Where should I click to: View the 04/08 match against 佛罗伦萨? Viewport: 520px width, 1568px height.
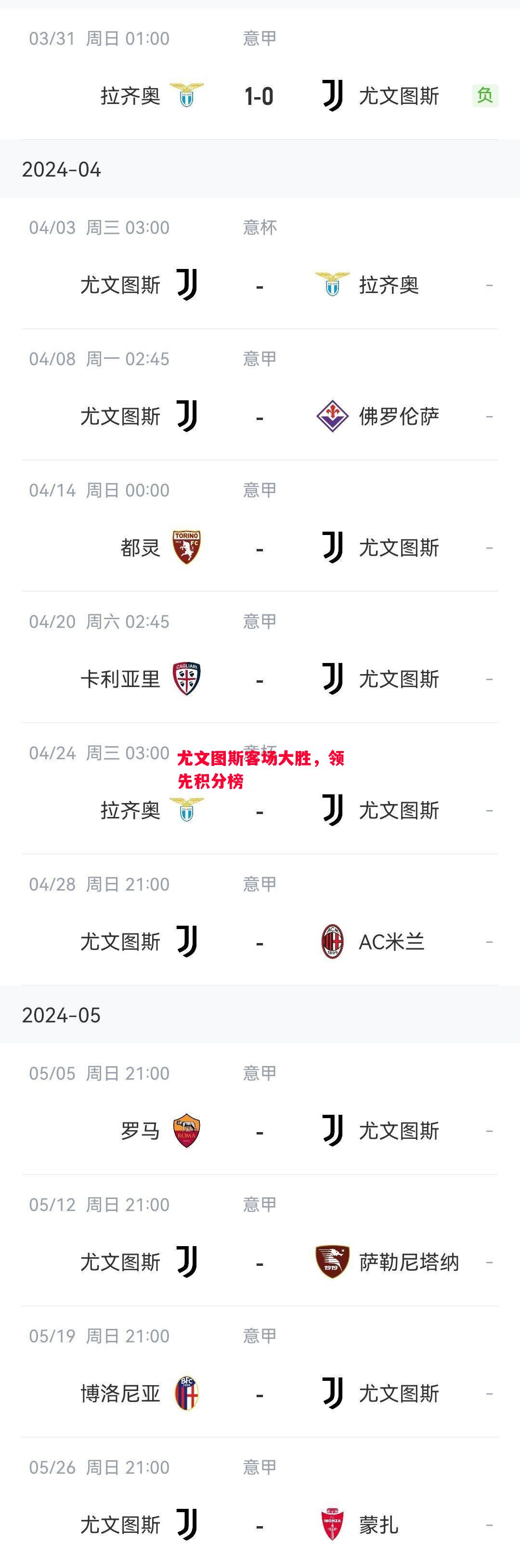(x=260, y=416)
